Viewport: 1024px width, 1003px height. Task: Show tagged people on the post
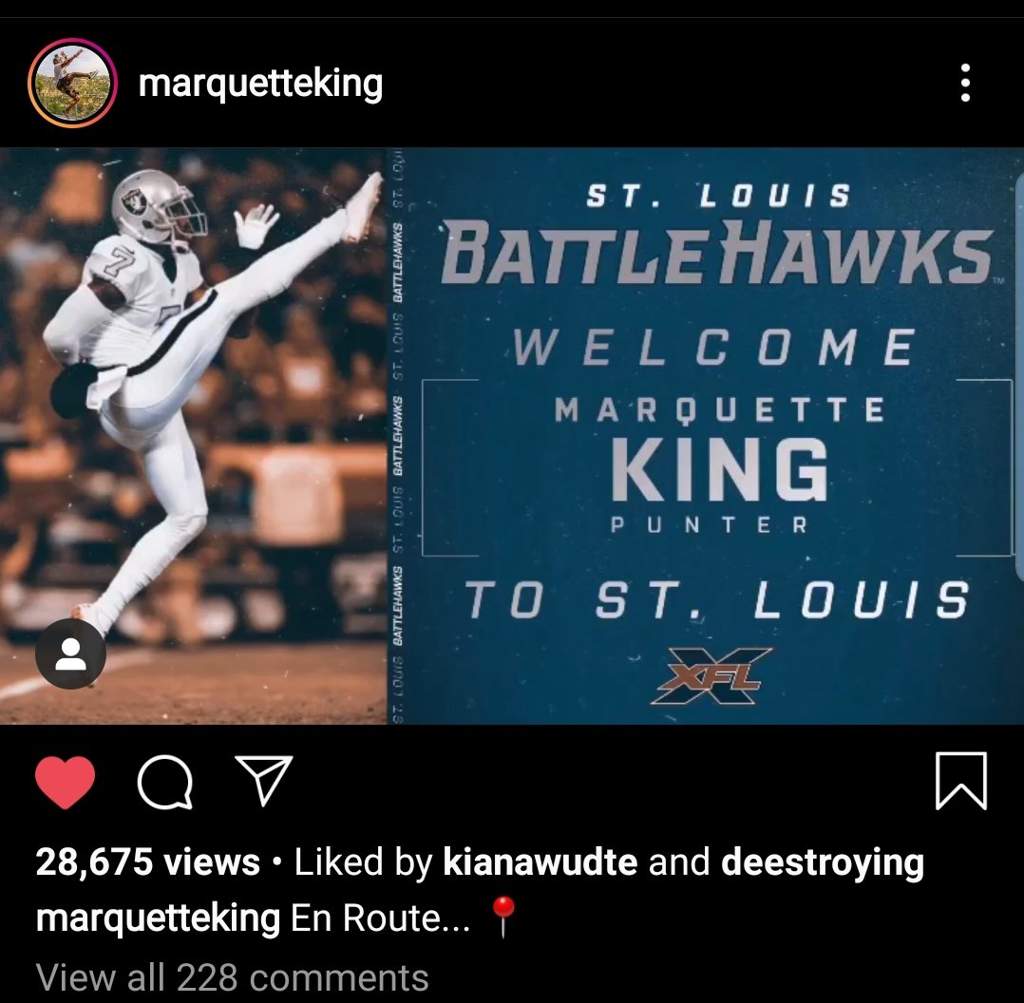(70, 656)
